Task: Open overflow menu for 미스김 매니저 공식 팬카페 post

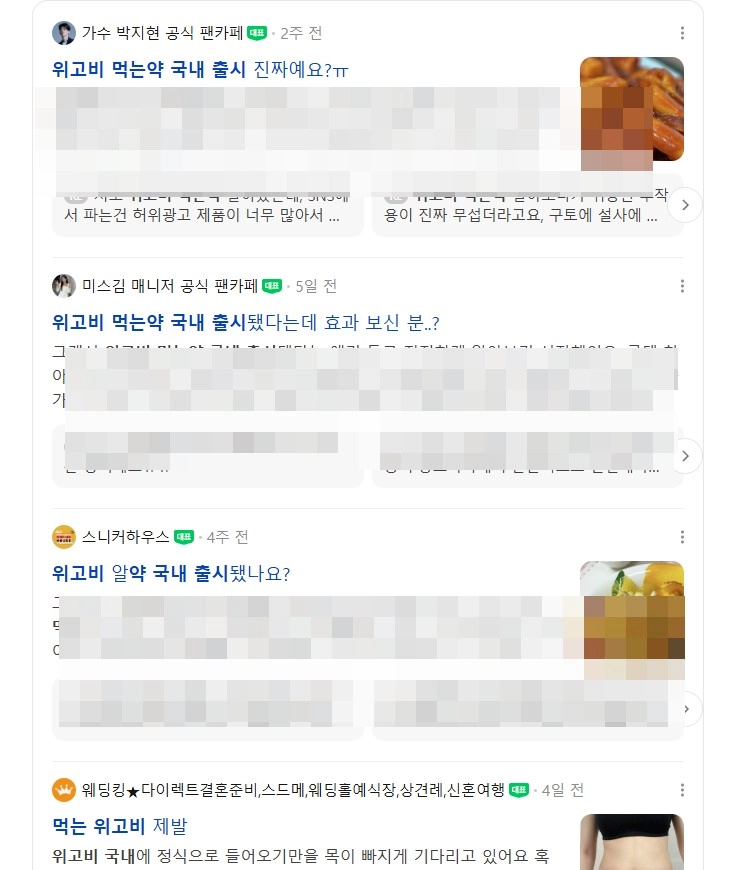Action: coord(682,286)
